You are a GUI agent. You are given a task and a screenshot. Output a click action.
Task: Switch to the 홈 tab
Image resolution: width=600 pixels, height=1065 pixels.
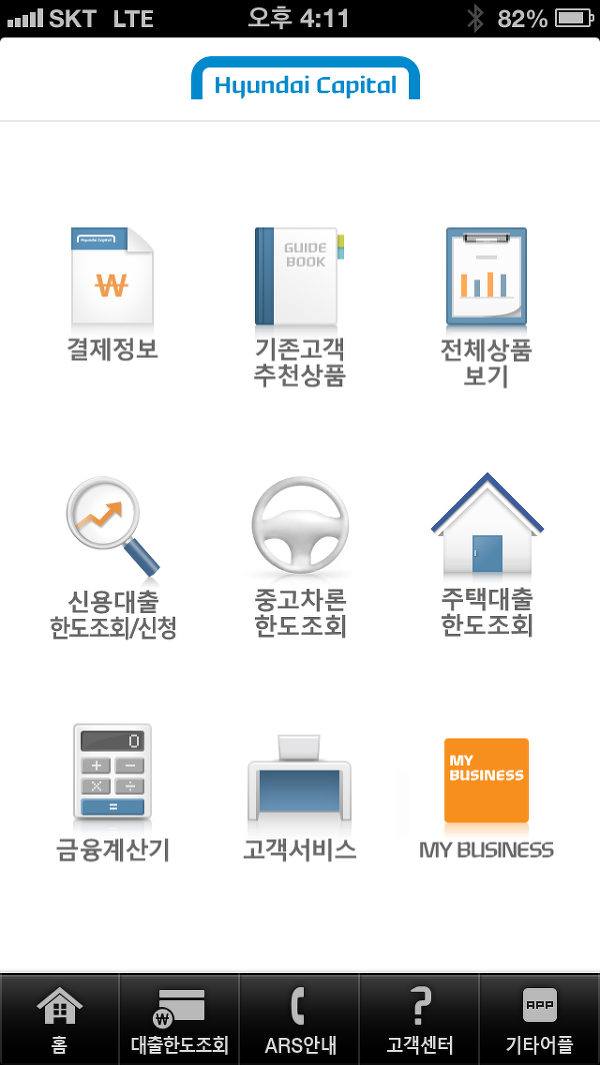[60, 1019]
